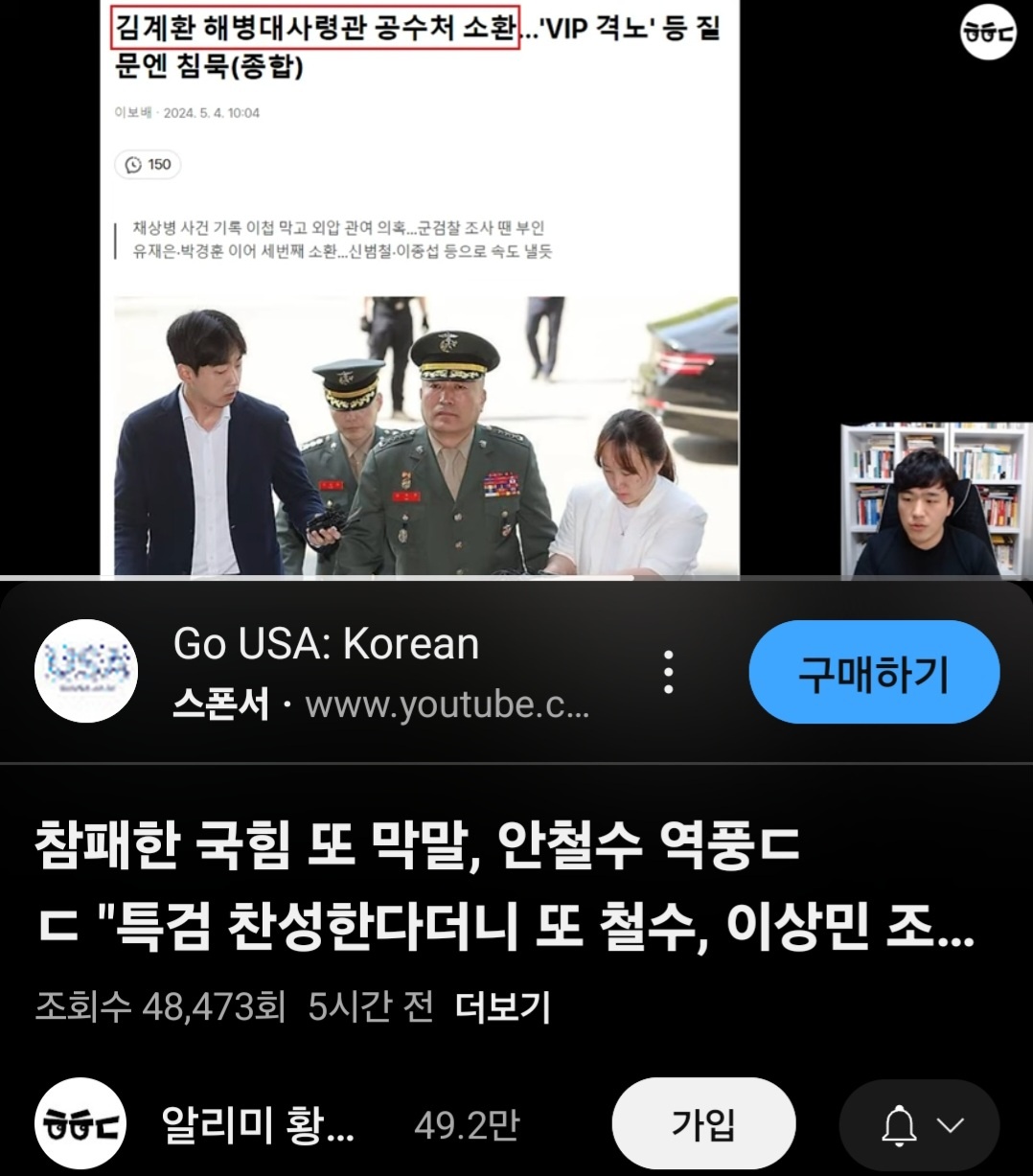The image size is (1033, 1176).
Task: Tap the 구매하기 button on the ad
Action: [873, 673]
